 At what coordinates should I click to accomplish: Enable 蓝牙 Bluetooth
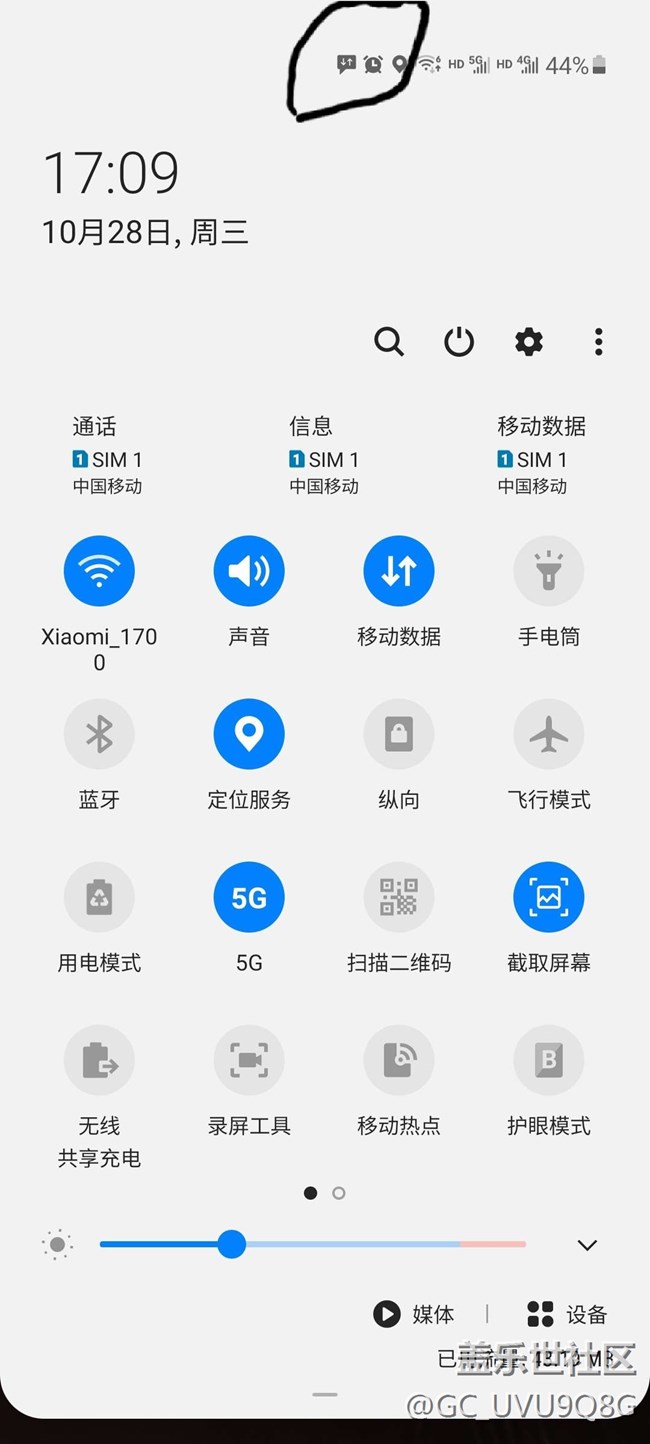point(99,734)
